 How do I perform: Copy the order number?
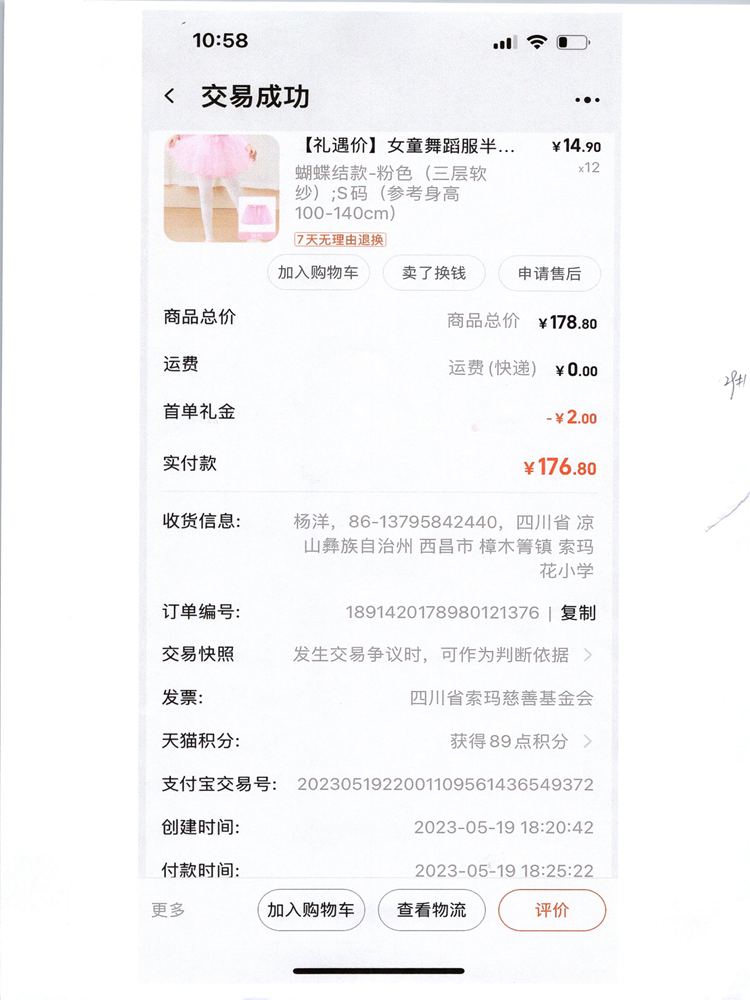coord(578,612)
